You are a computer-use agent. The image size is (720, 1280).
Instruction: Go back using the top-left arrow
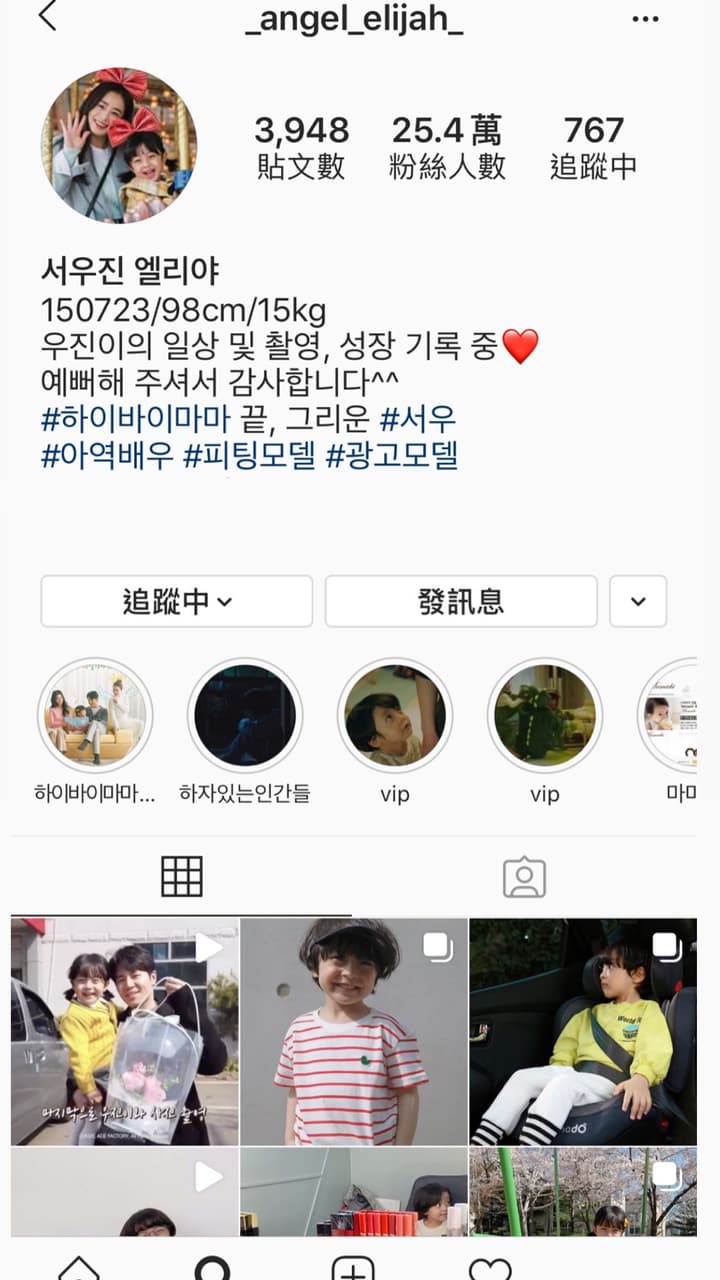[x=47, y=17]
